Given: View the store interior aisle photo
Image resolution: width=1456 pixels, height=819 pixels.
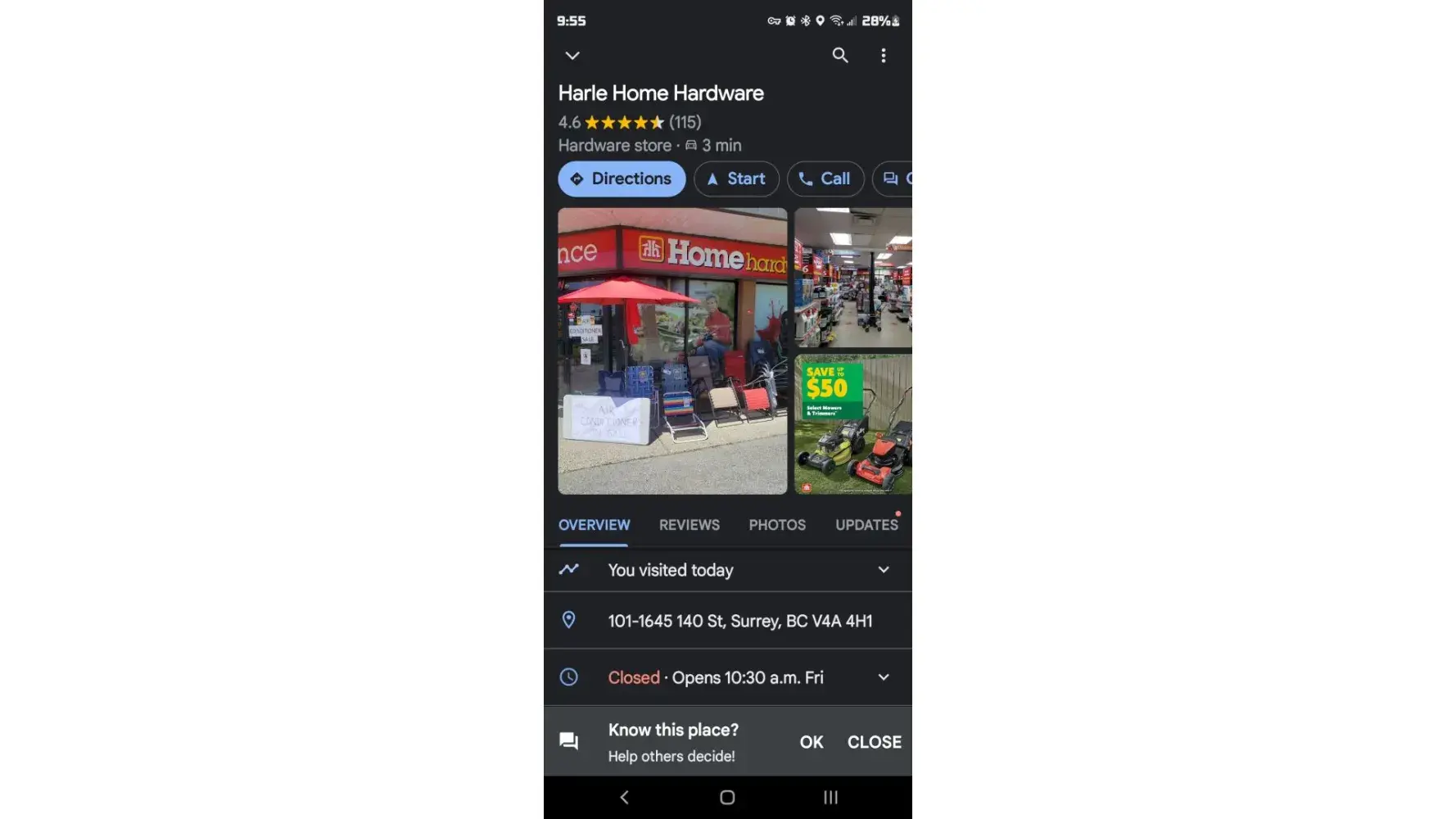Looking at the screenshot, I should [852, 278].
